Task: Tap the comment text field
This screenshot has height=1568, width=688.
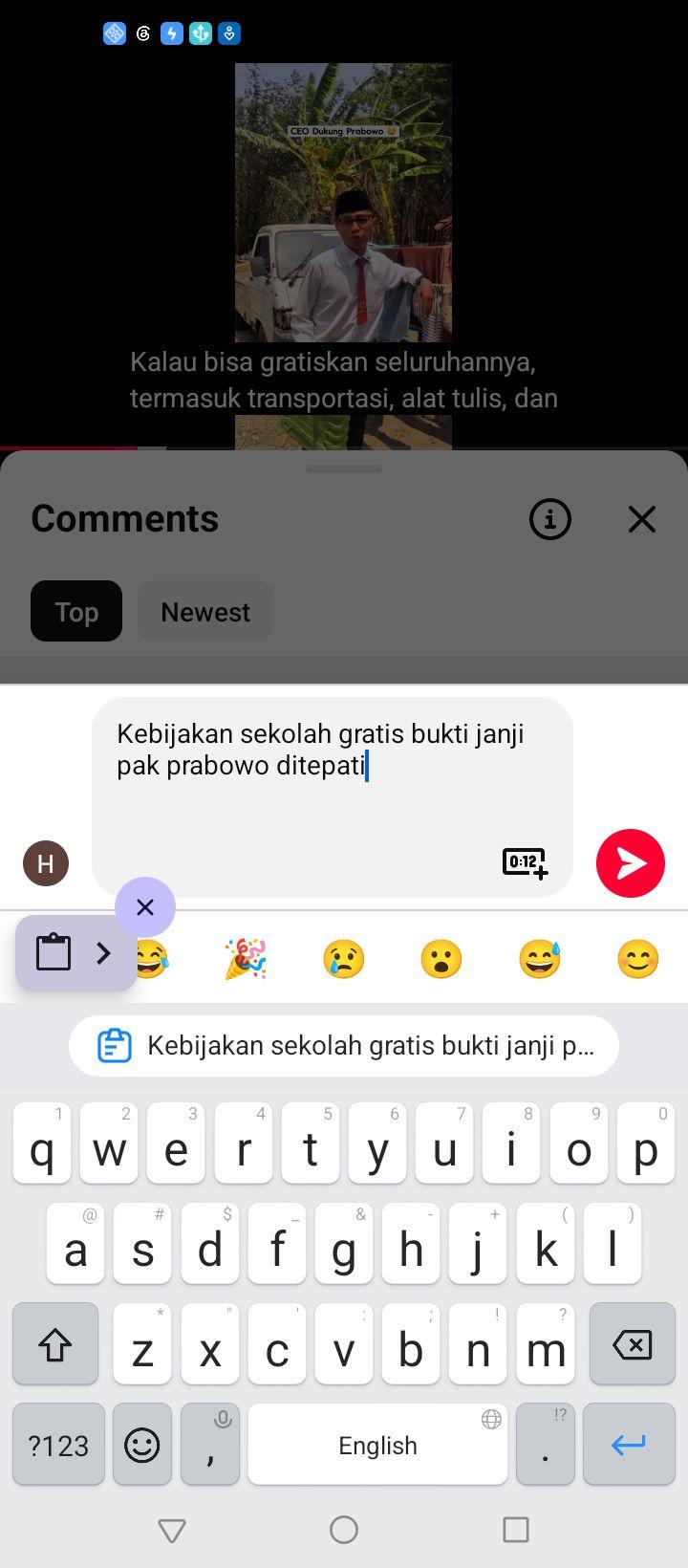Action: (333, 797)
